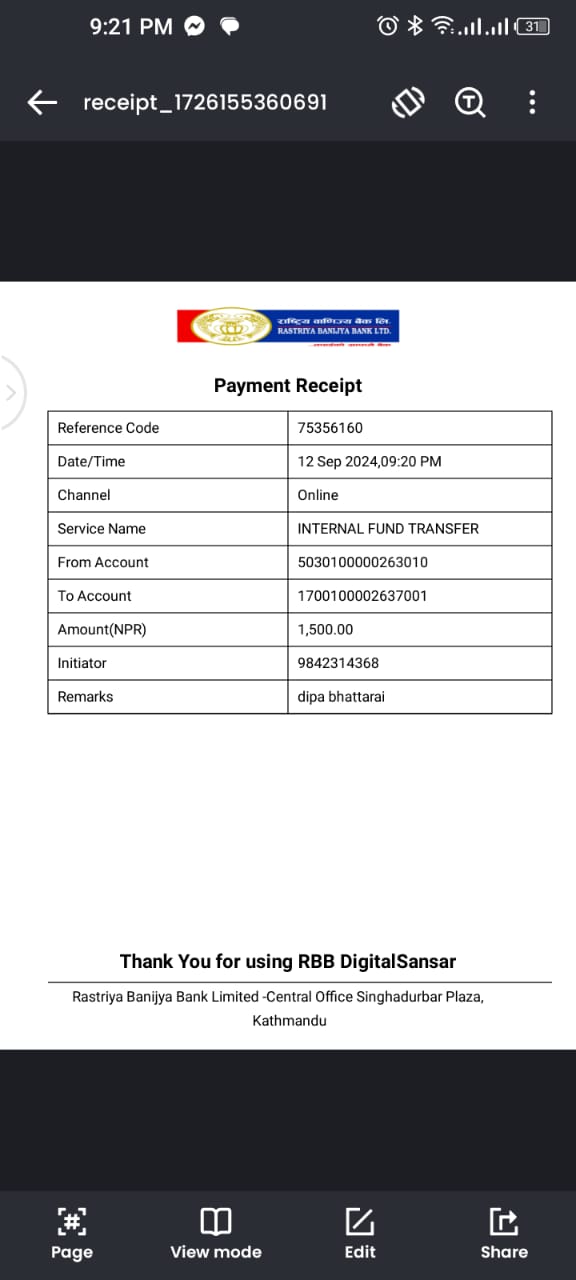This screenshot has width=576, height=1280.
Task: Open the text recognition tool
Action: point(470,102)
